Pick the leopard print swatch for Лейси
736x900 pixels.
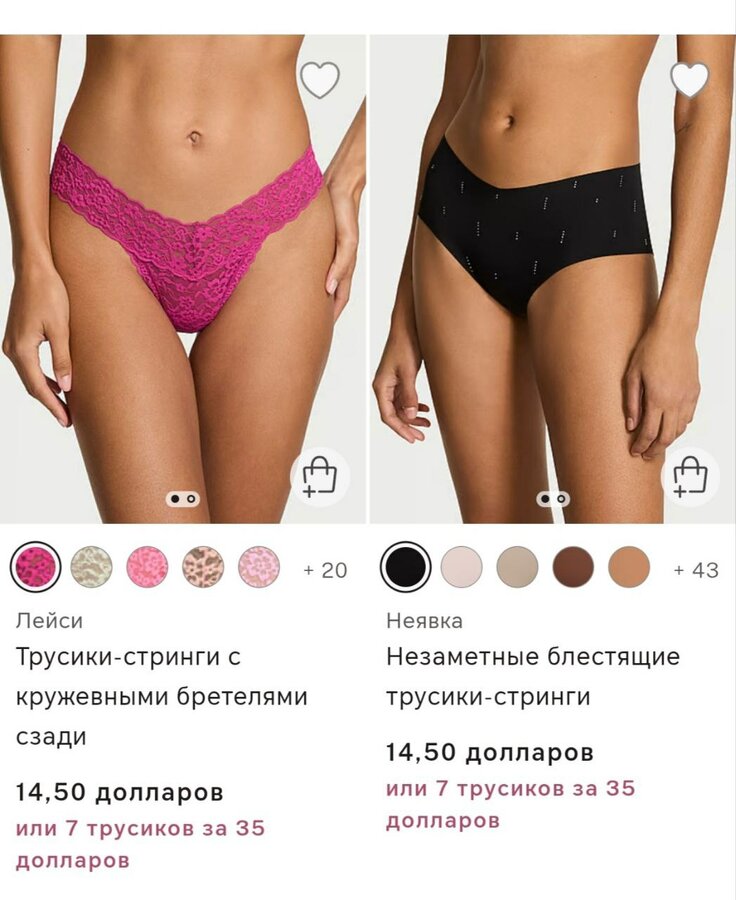203,568
